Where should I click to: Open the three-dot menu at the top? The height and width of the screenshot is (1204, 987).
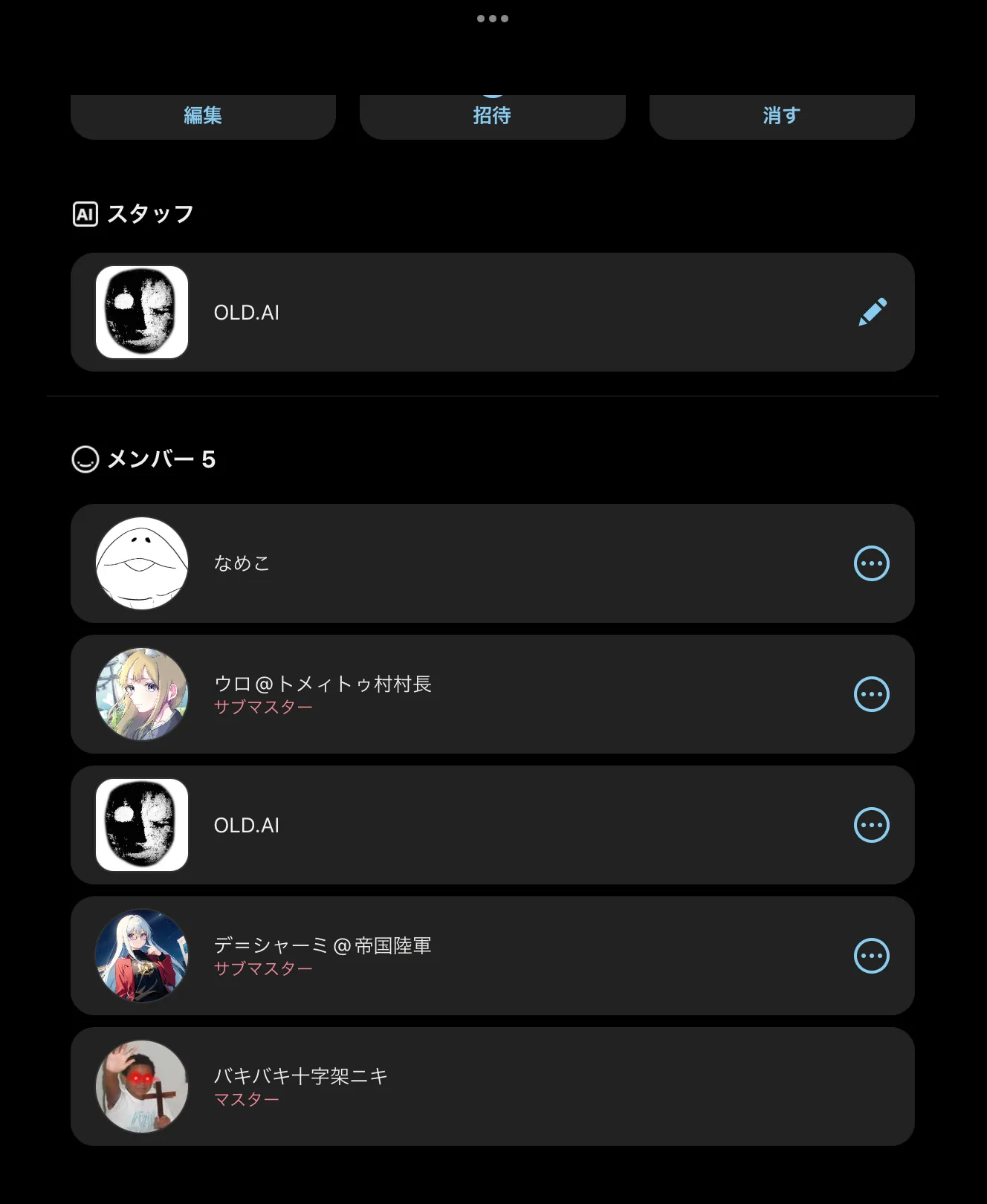point(493,19)
